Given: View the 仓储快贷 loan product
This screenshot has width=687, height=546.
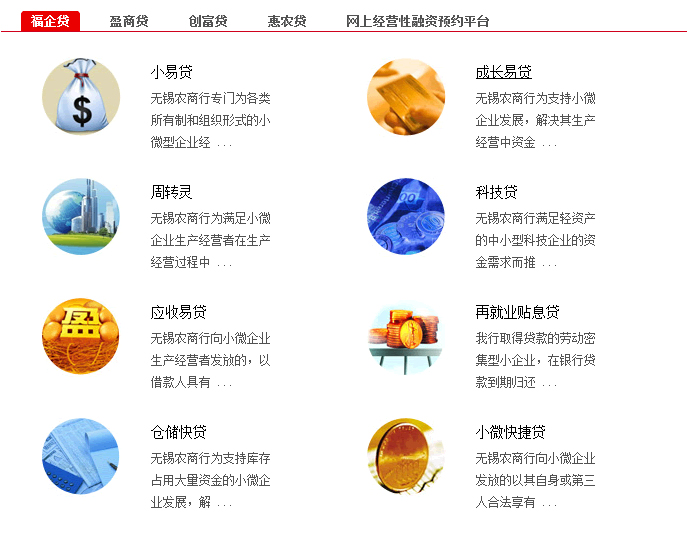Looking at the screenshot, I should coord(179,432).
